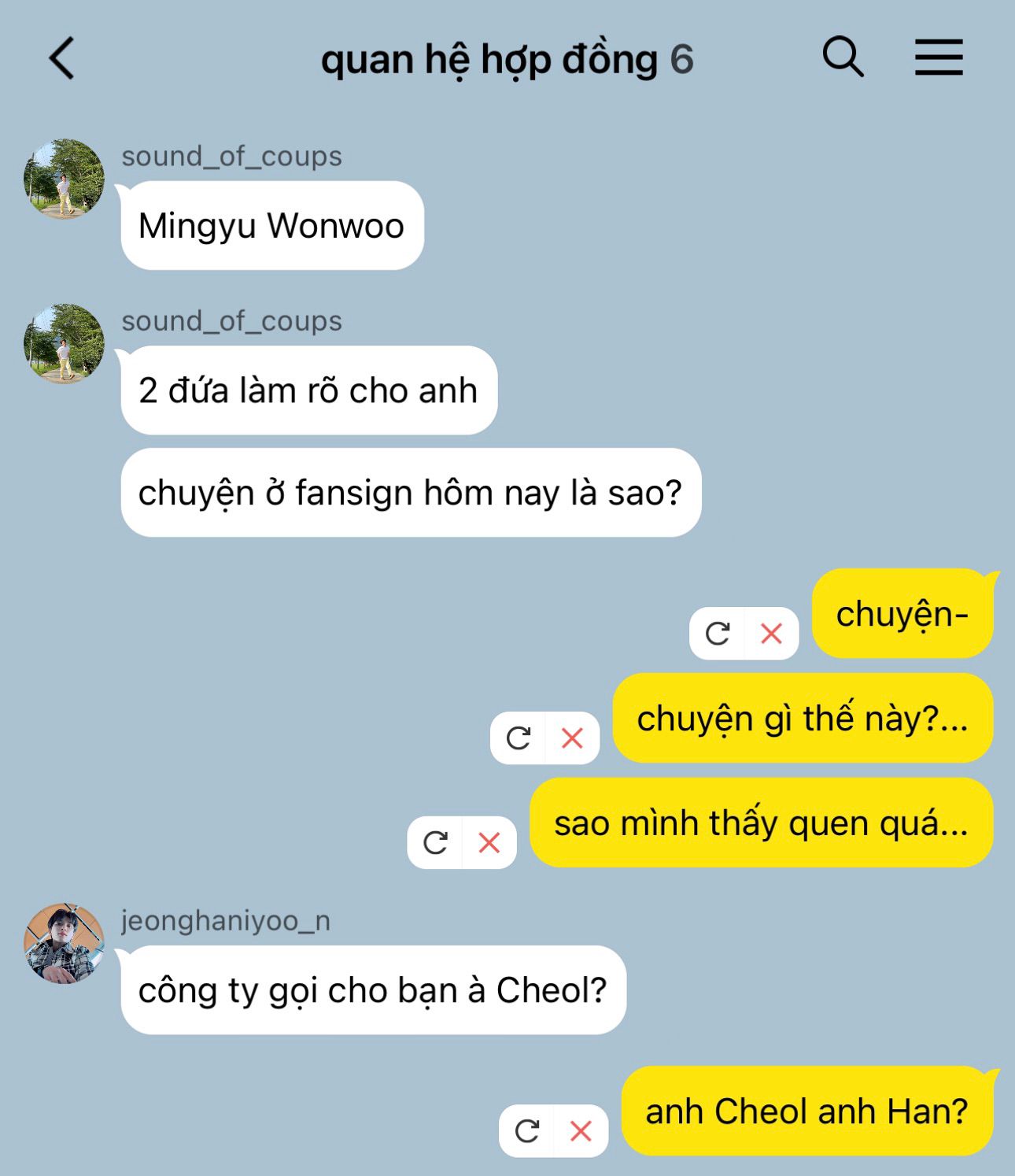1015x1176 pixels.
Task: Delete the unsent "anh Cheol anh Han?" message
Action: (x=581, y=1131)
